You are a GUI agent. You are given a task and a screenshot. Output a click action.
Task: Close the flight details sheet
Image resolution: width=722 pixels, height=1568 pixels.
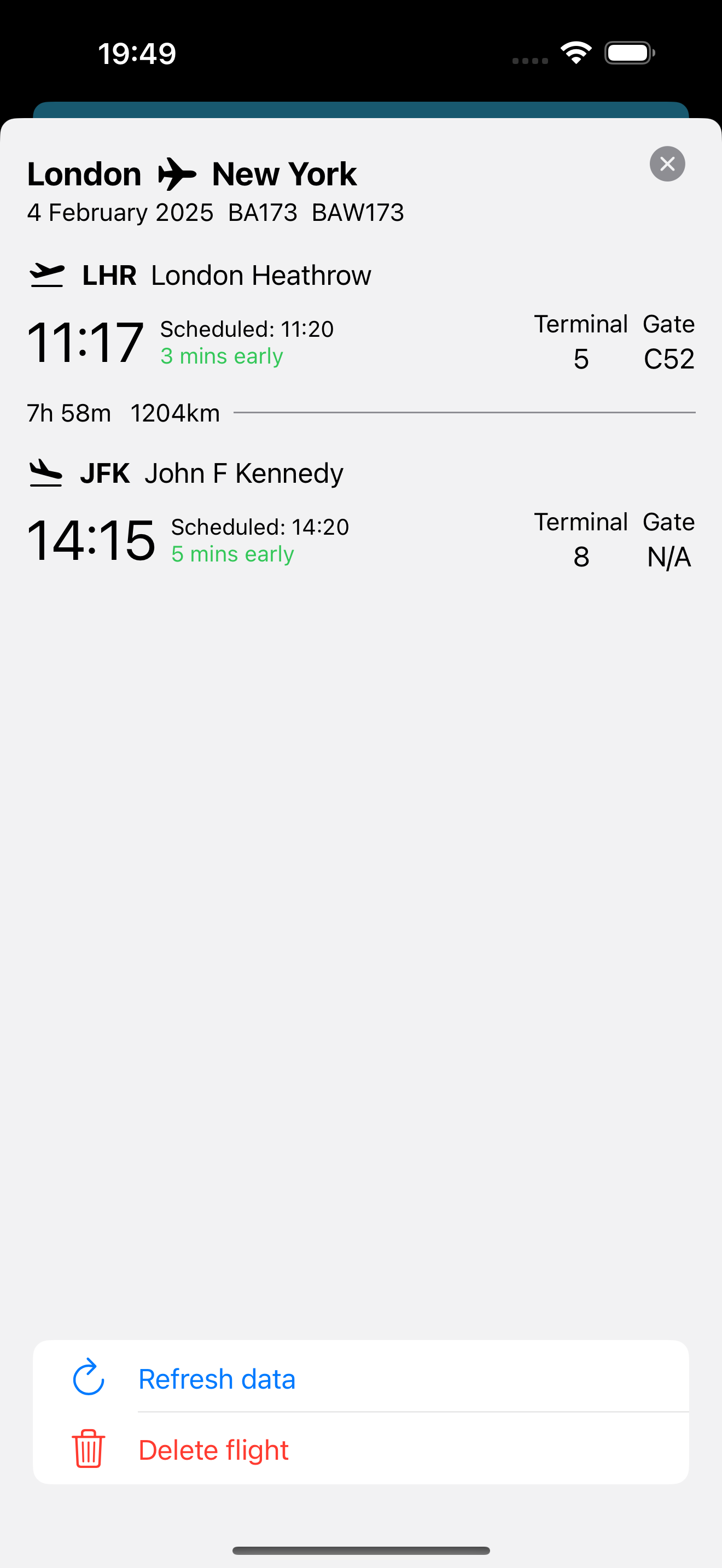click(x=667, y=163)
